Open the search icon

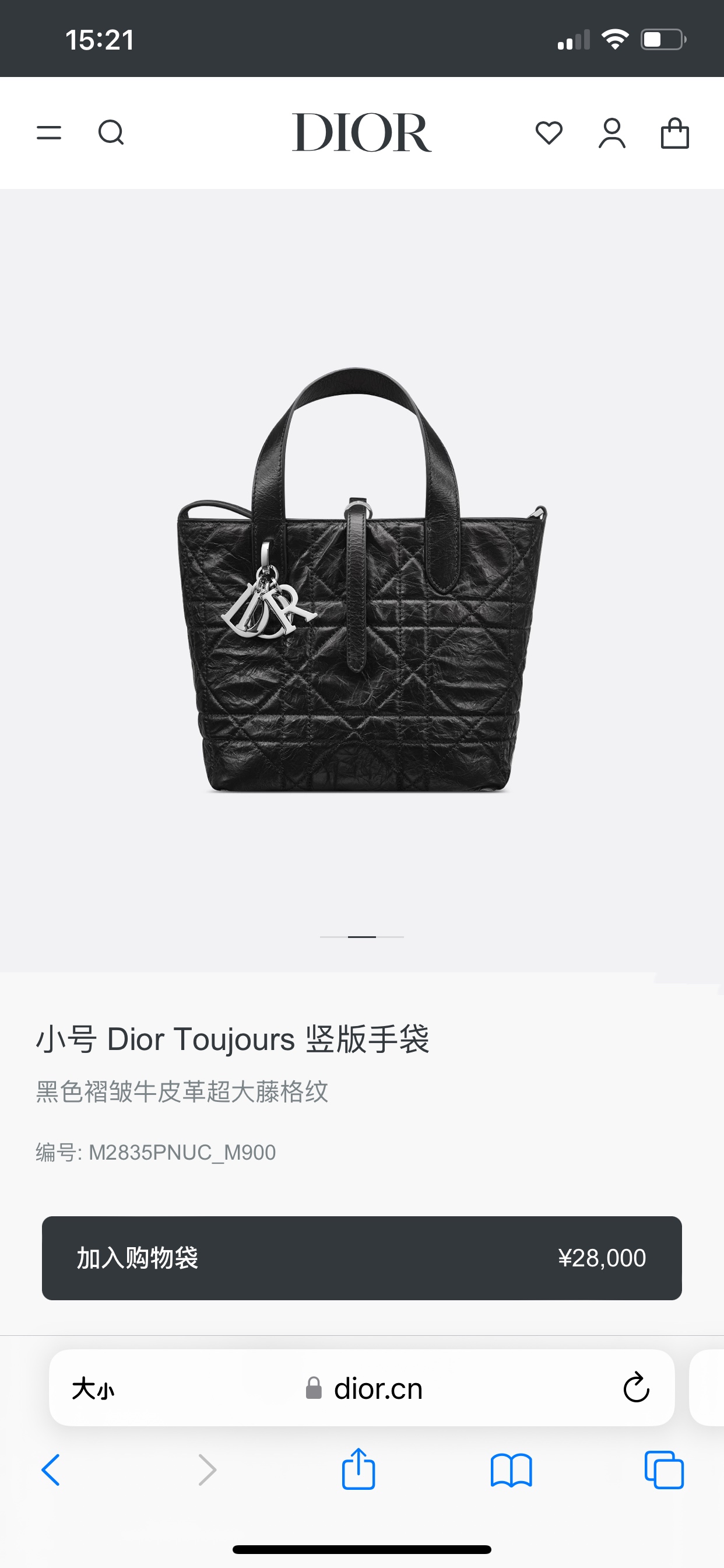point(111,132)
